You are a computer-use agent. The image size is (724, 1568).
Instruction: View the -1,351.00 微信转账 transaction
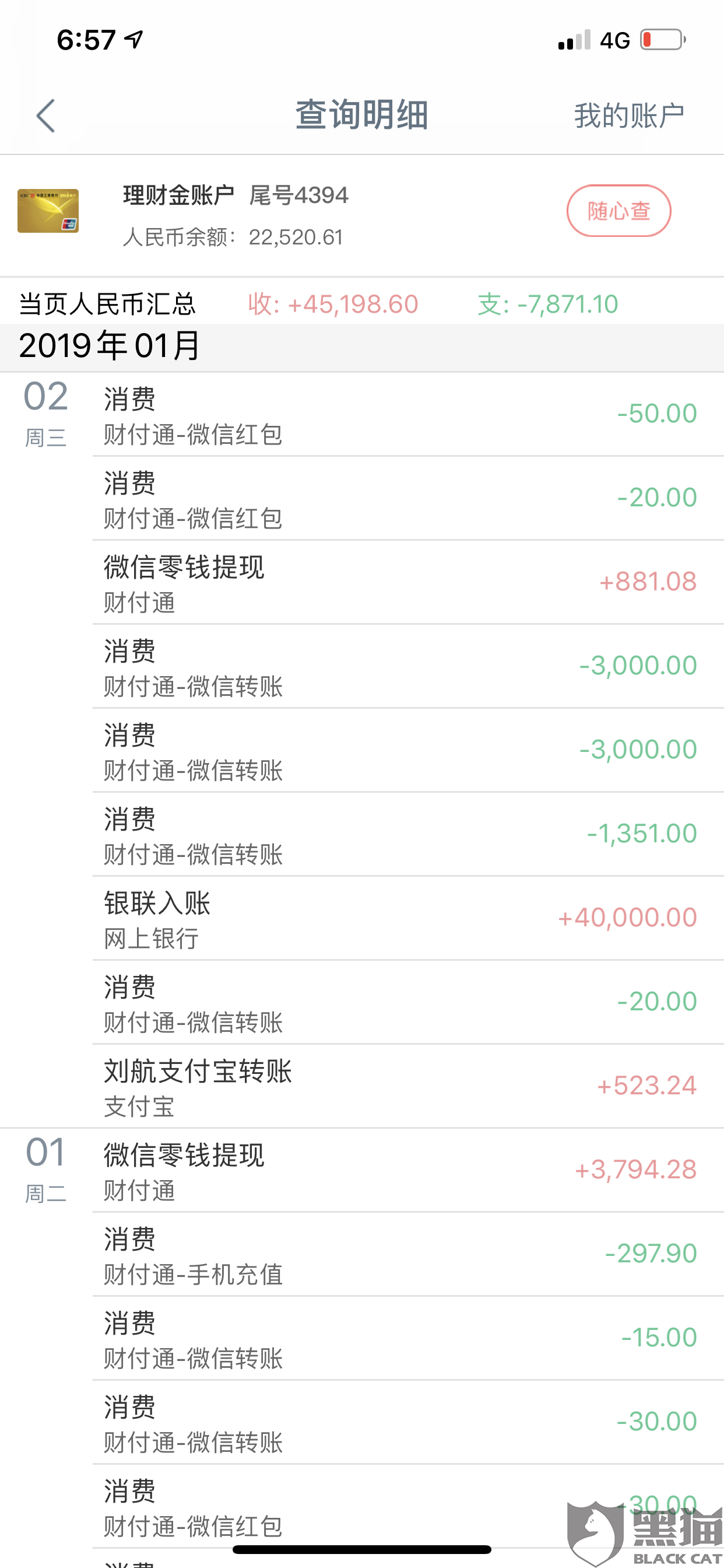pos(407,835)
